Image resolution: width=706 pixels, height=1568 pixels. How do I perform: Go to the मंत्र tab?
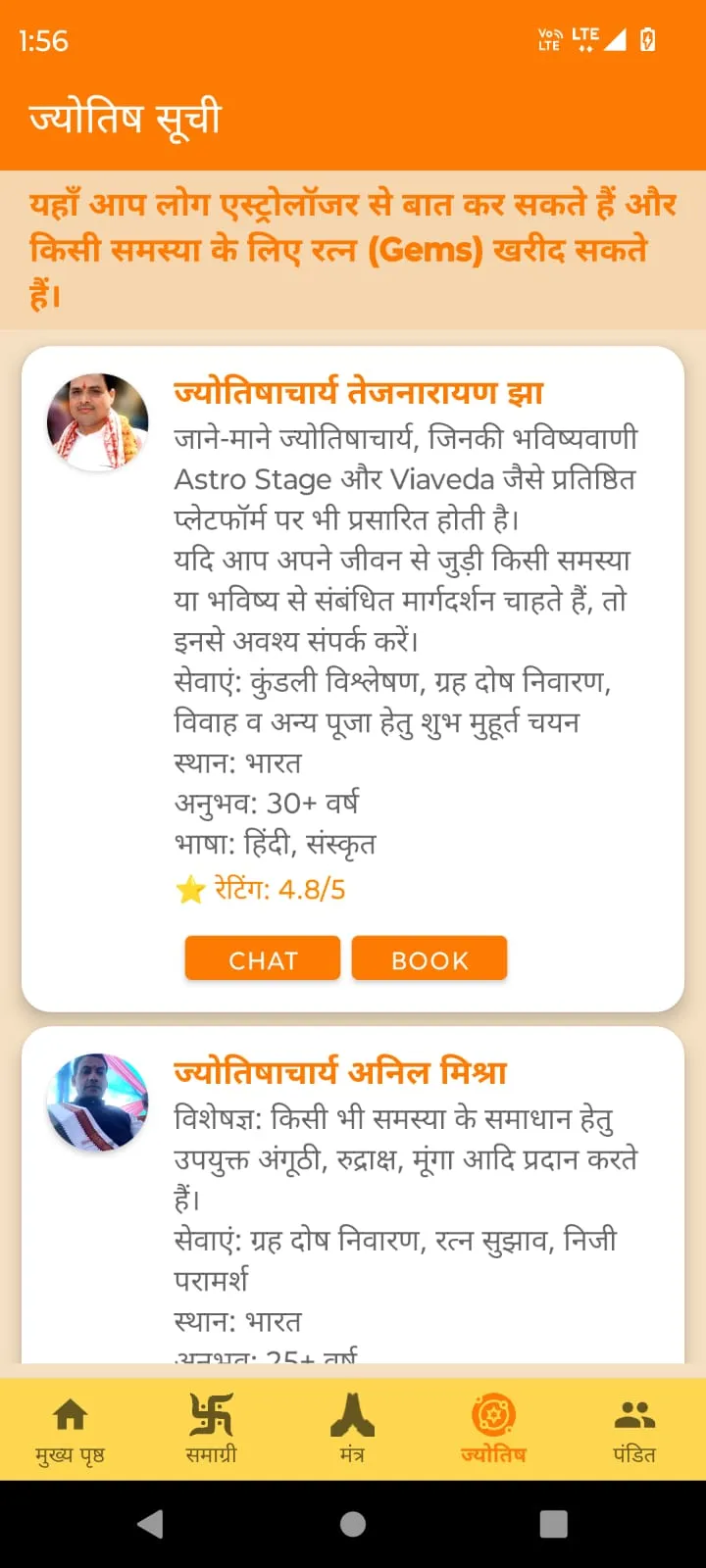coord(353,1430)
